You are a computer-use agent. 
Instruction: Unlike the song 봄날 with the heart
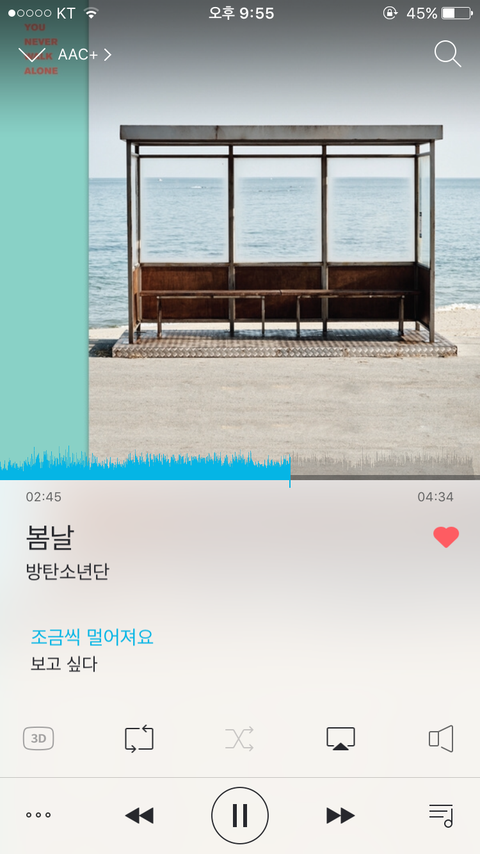[x=446, y=537]
